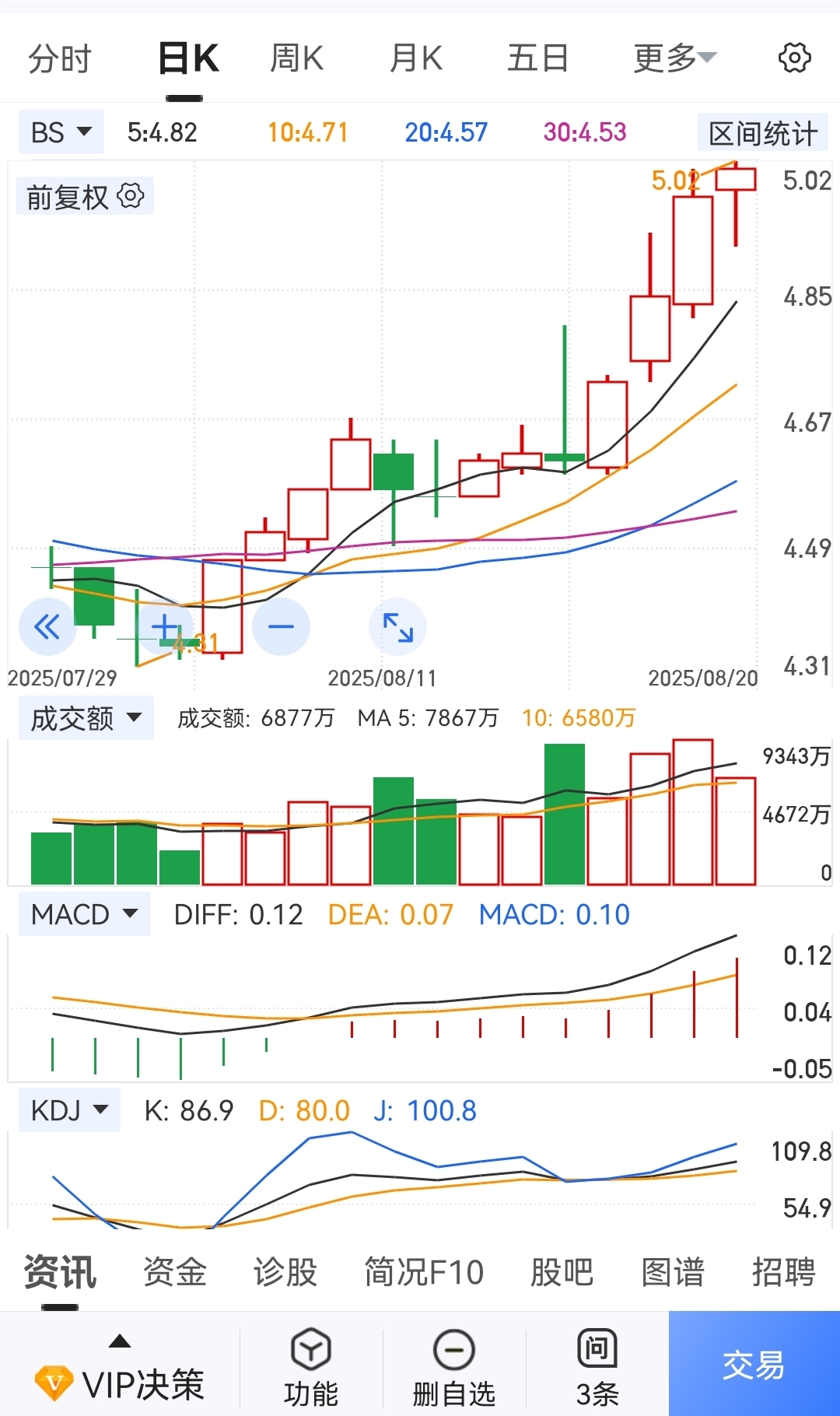
Task: Open the 成交额 indicator dropdown
Action: 86,718
